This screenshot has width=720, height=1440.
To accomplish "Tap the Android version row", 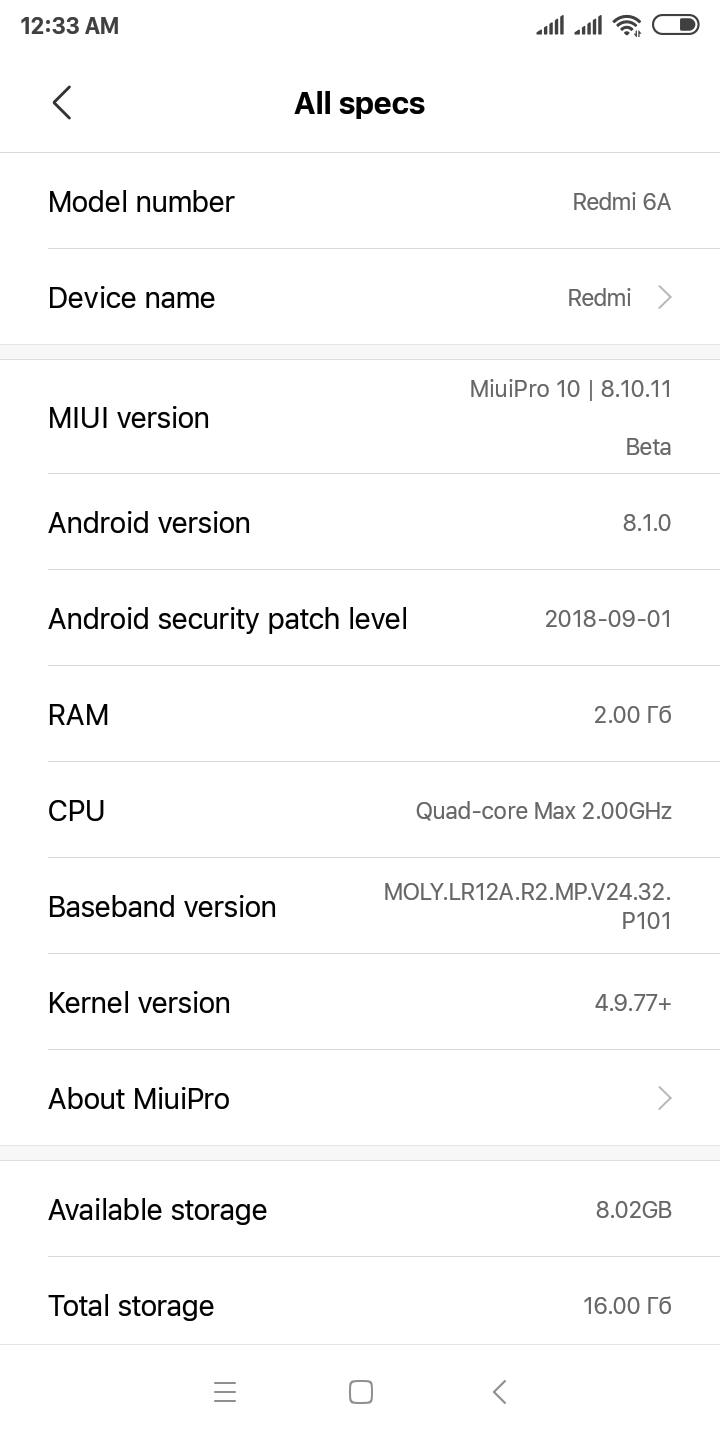I will tap(360, 522).
